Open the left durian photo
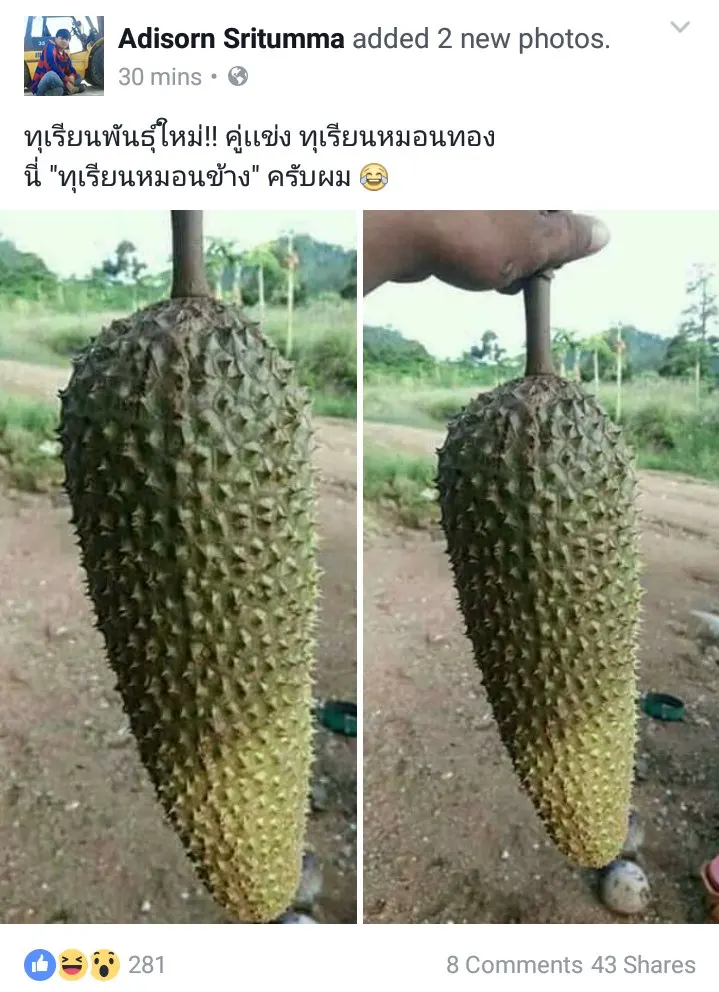This screenshot has width=719, height=992. (x=179, y=566)
